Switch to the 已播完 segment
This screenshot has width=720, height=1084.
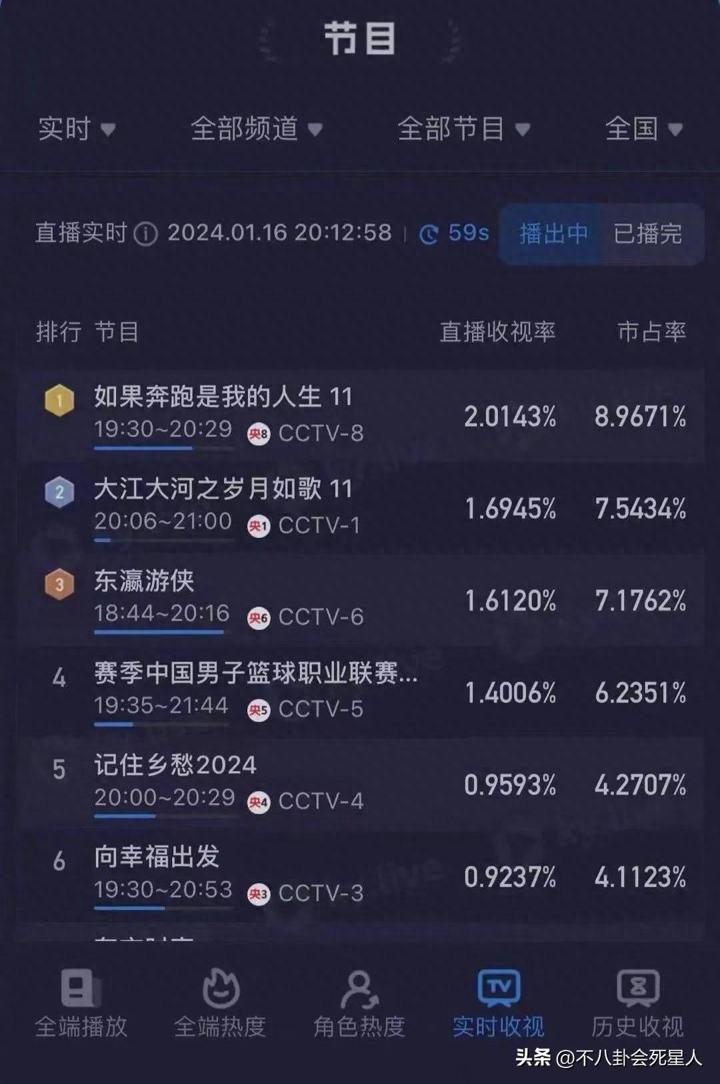pyautogui.click(x=647, y=234)
